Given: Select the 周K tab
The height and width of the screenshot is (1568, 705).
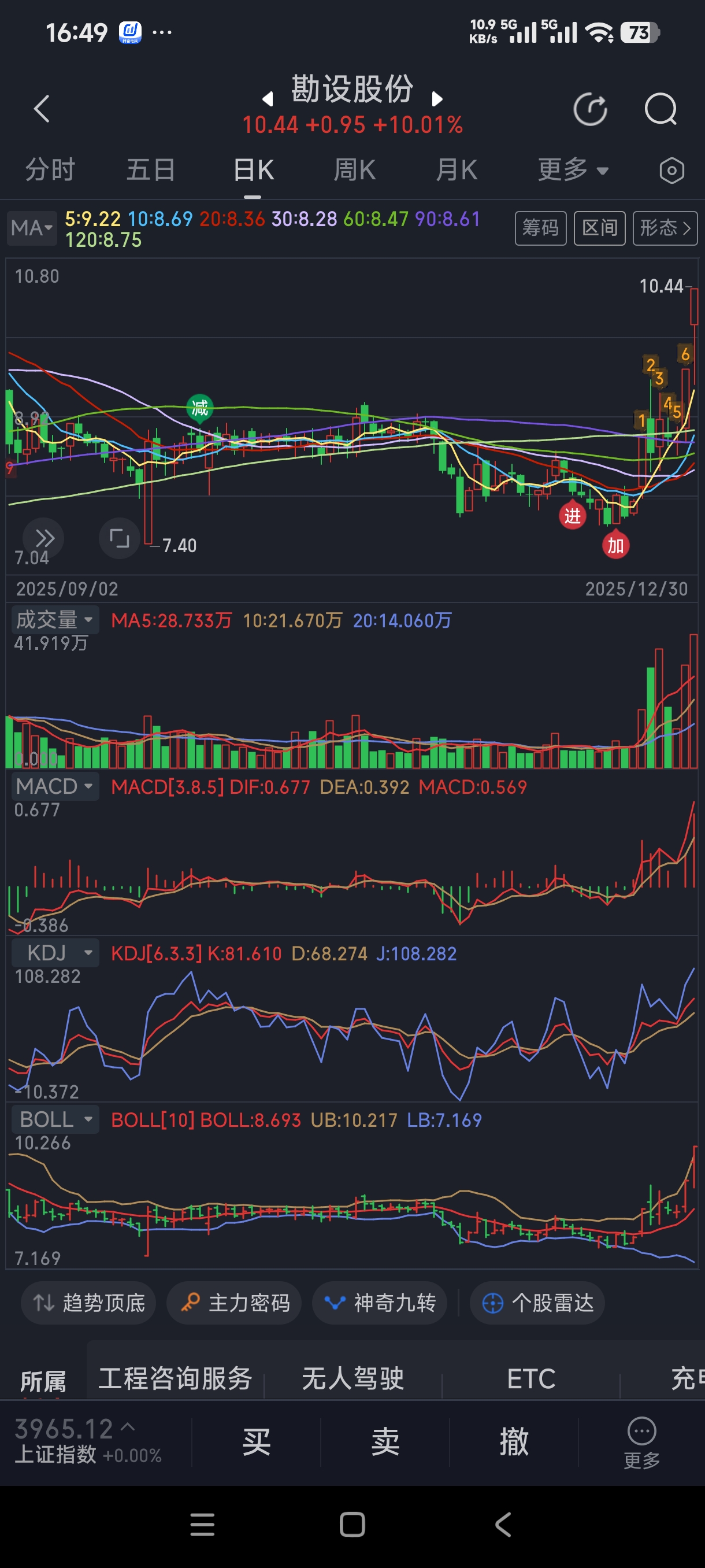Looking at the screenshot, I should coord(354,170).
